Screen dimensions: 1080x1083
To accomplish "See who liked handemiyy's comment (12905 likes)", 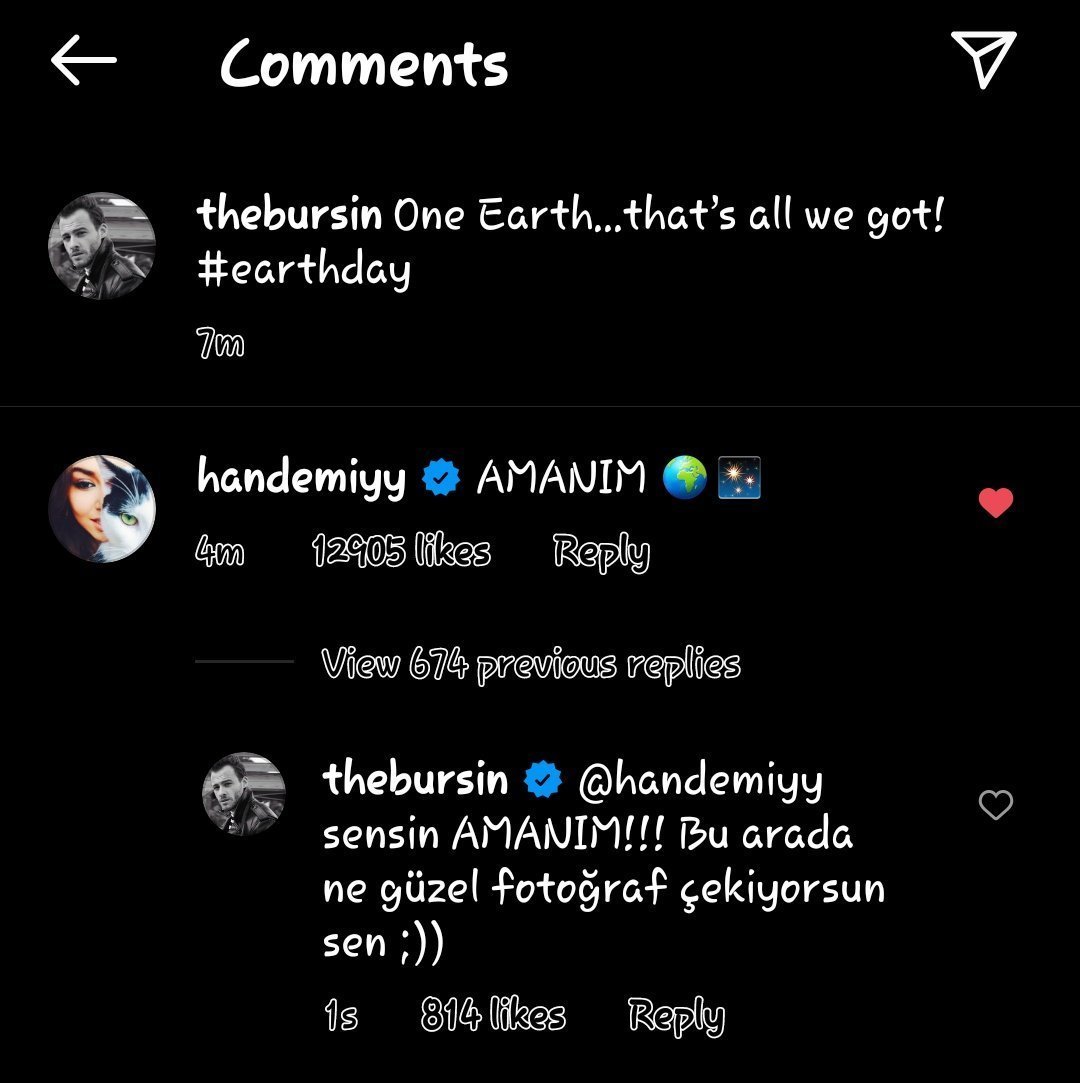I will [401, 551].
